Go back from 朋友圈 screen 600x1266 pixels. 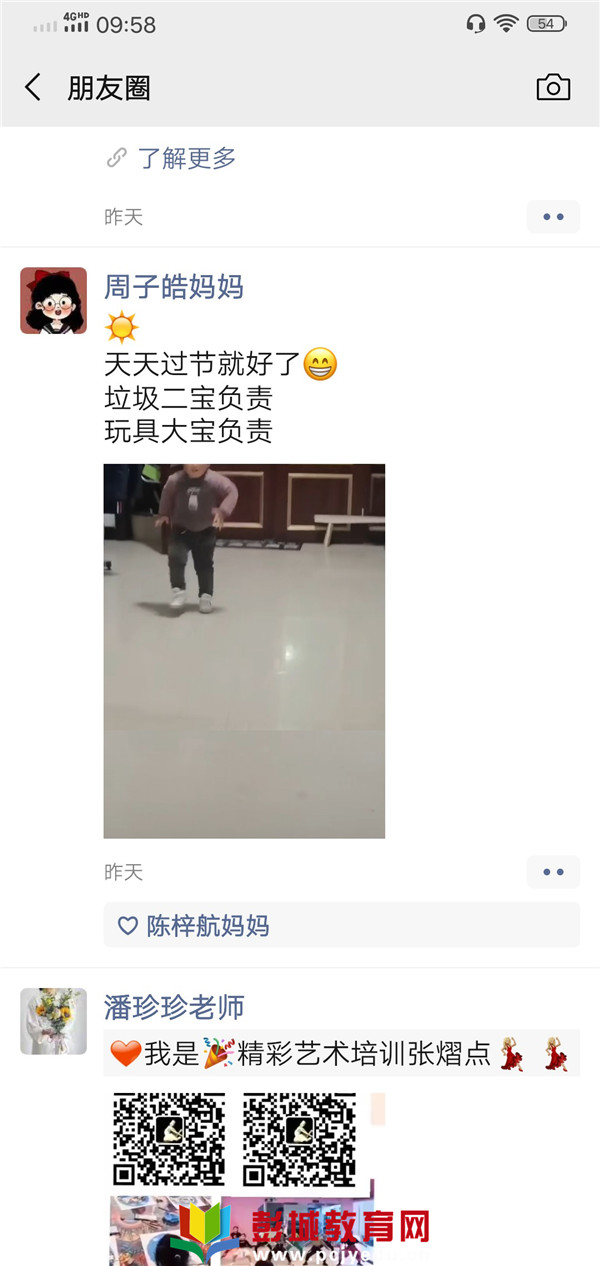[x=33, y=87]
